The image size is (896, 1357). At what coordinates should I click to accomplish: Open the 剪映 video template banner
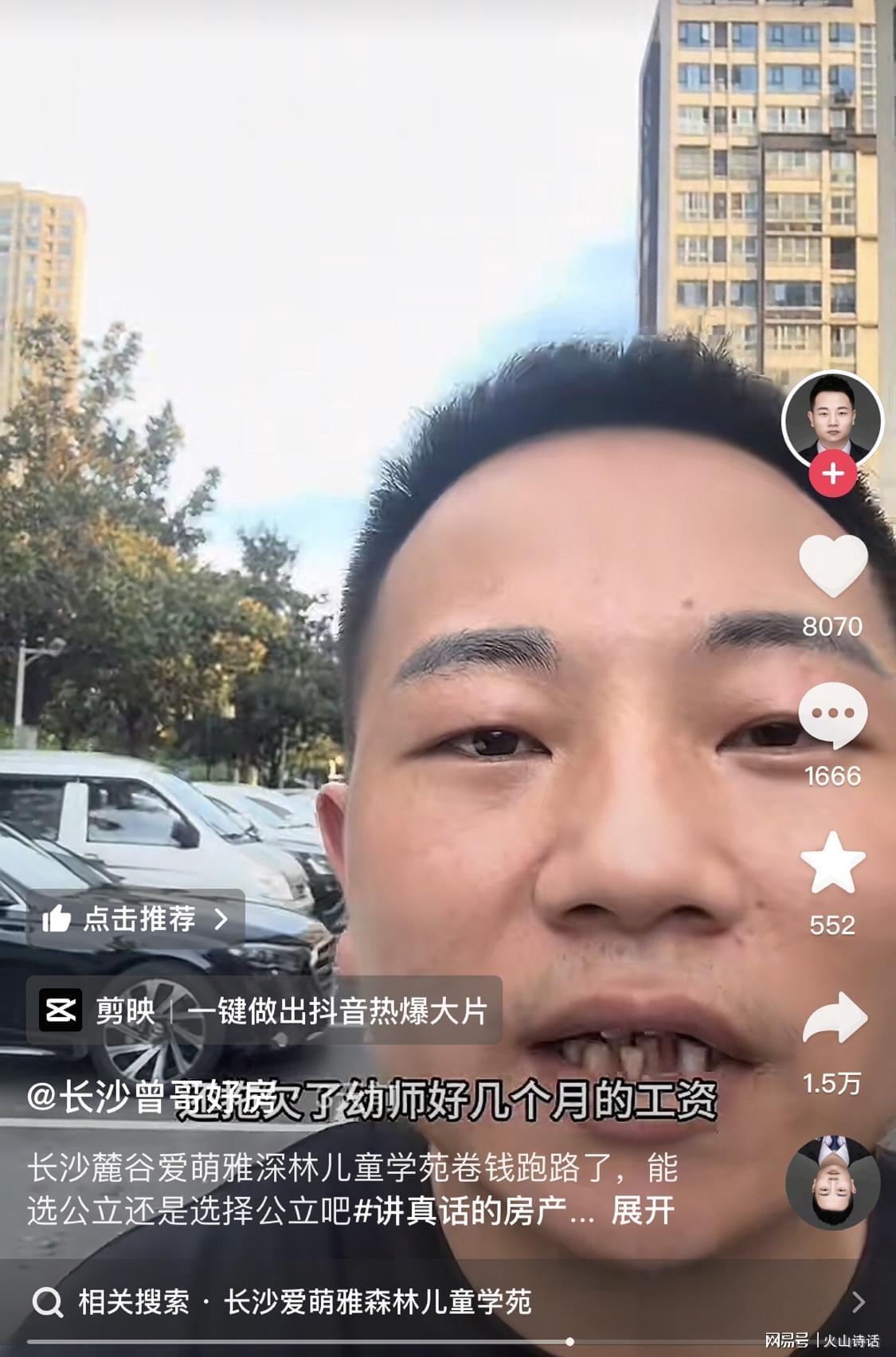(264, 1011)
